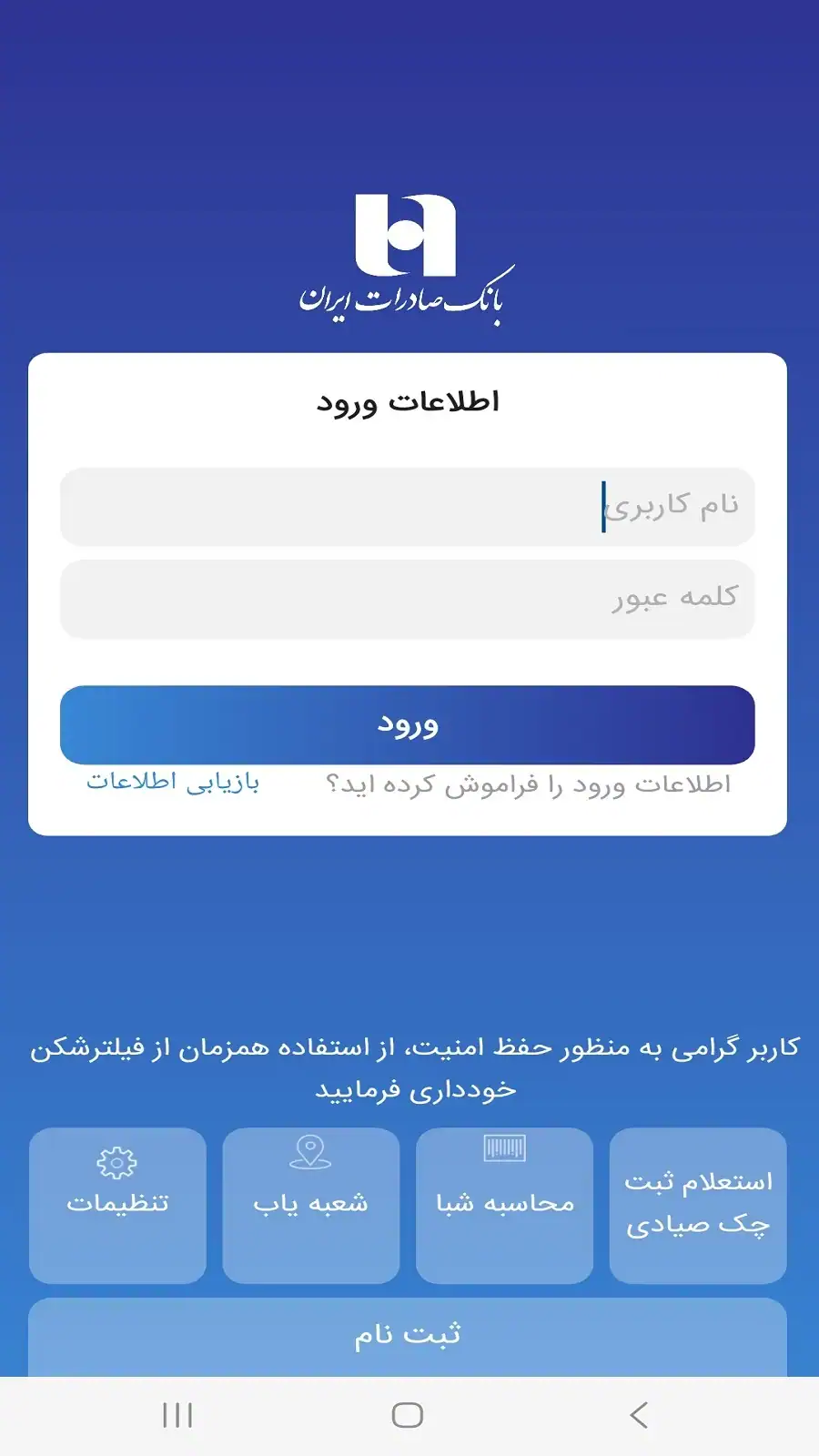The image size is (819, 1456).
Task: Go back using the system back button
Action: click(639, 1415)
